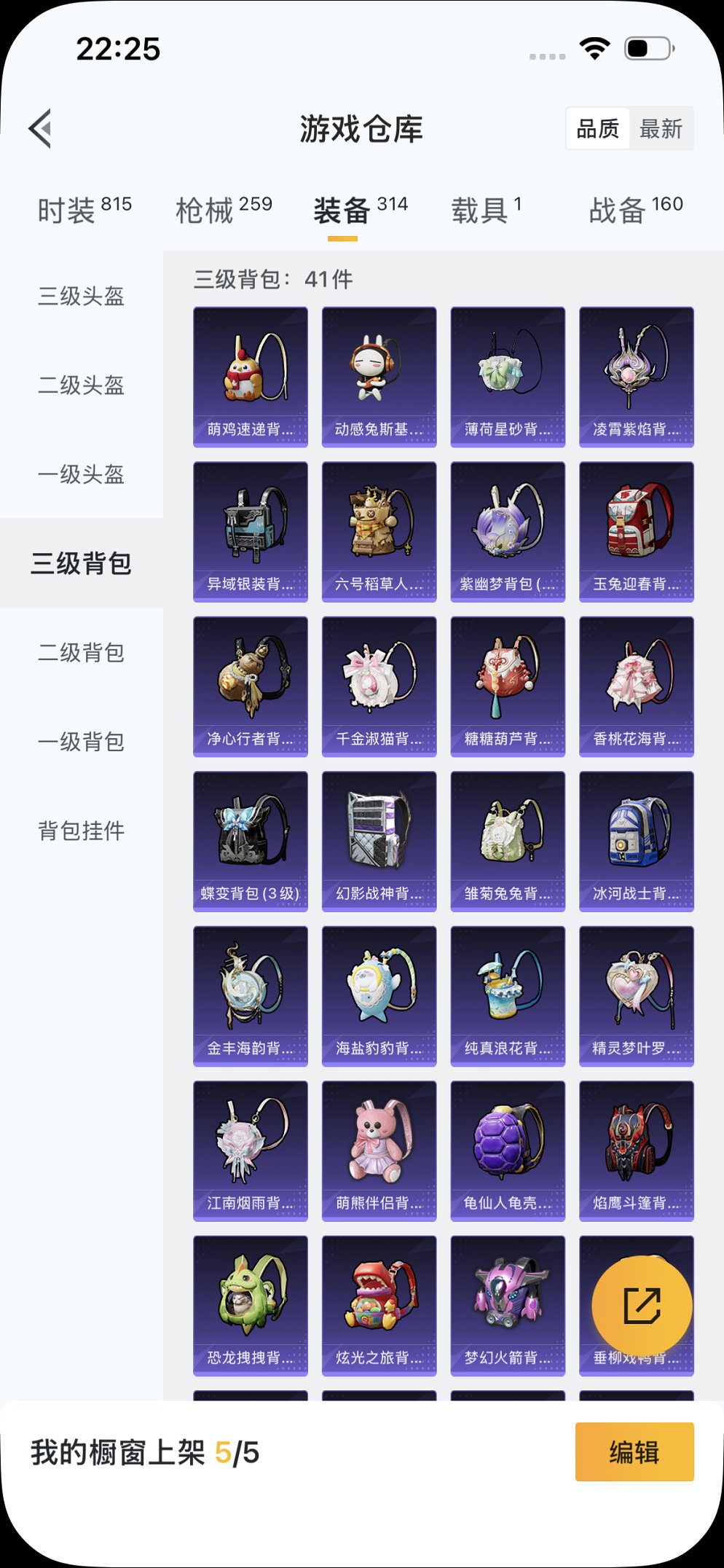Tap the yellow share floating button
724x1568 pixels.
tap(642, 1305)
